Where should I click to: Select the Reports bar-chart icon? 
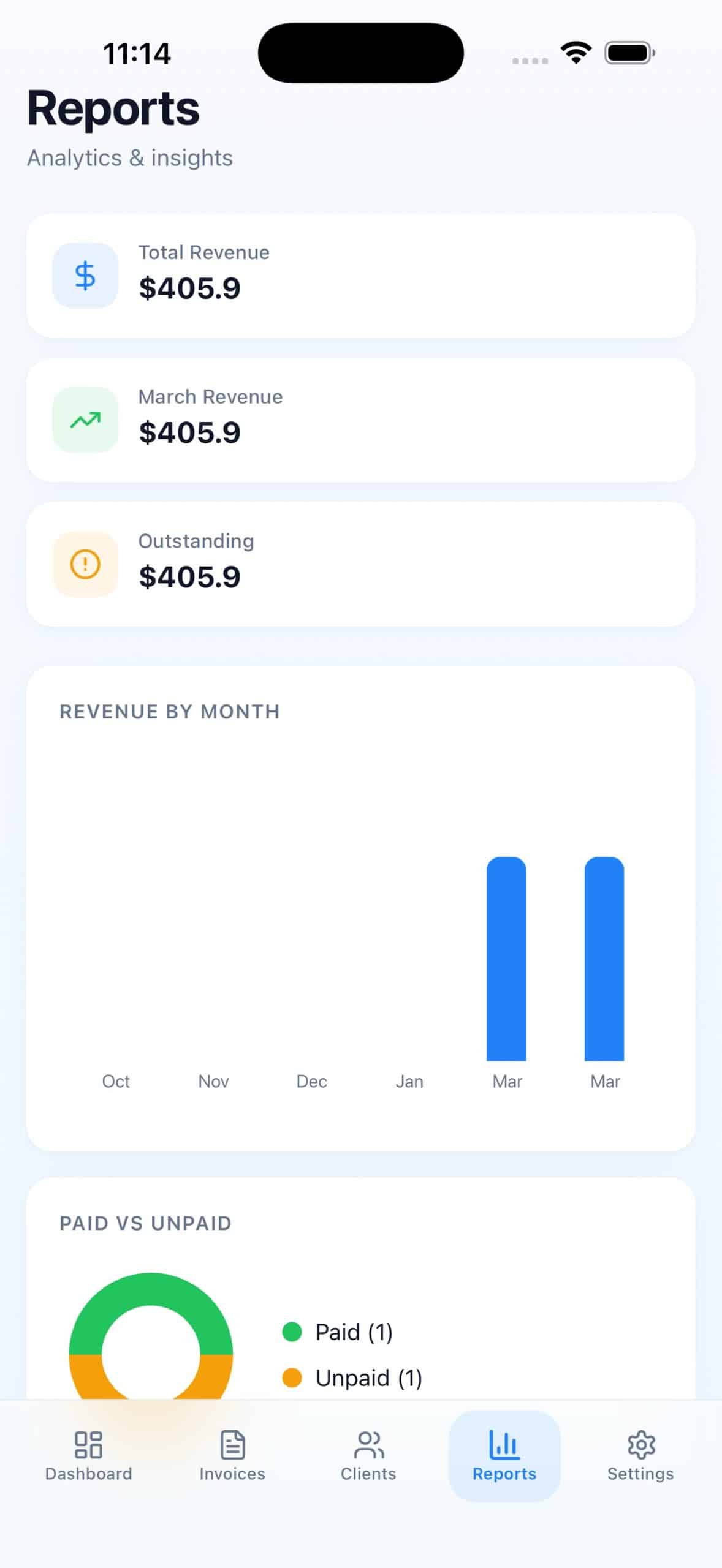coord(504,1445)
